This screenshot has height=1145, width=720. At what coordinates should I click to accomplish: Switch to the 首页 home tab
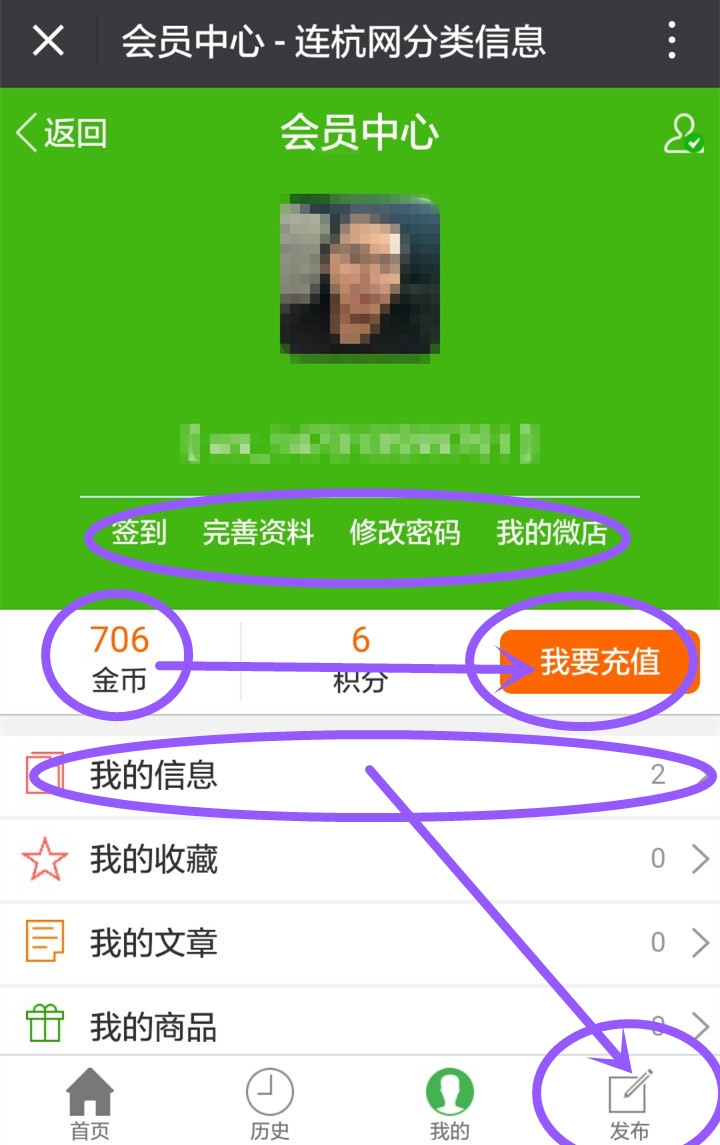point(90,1102)
